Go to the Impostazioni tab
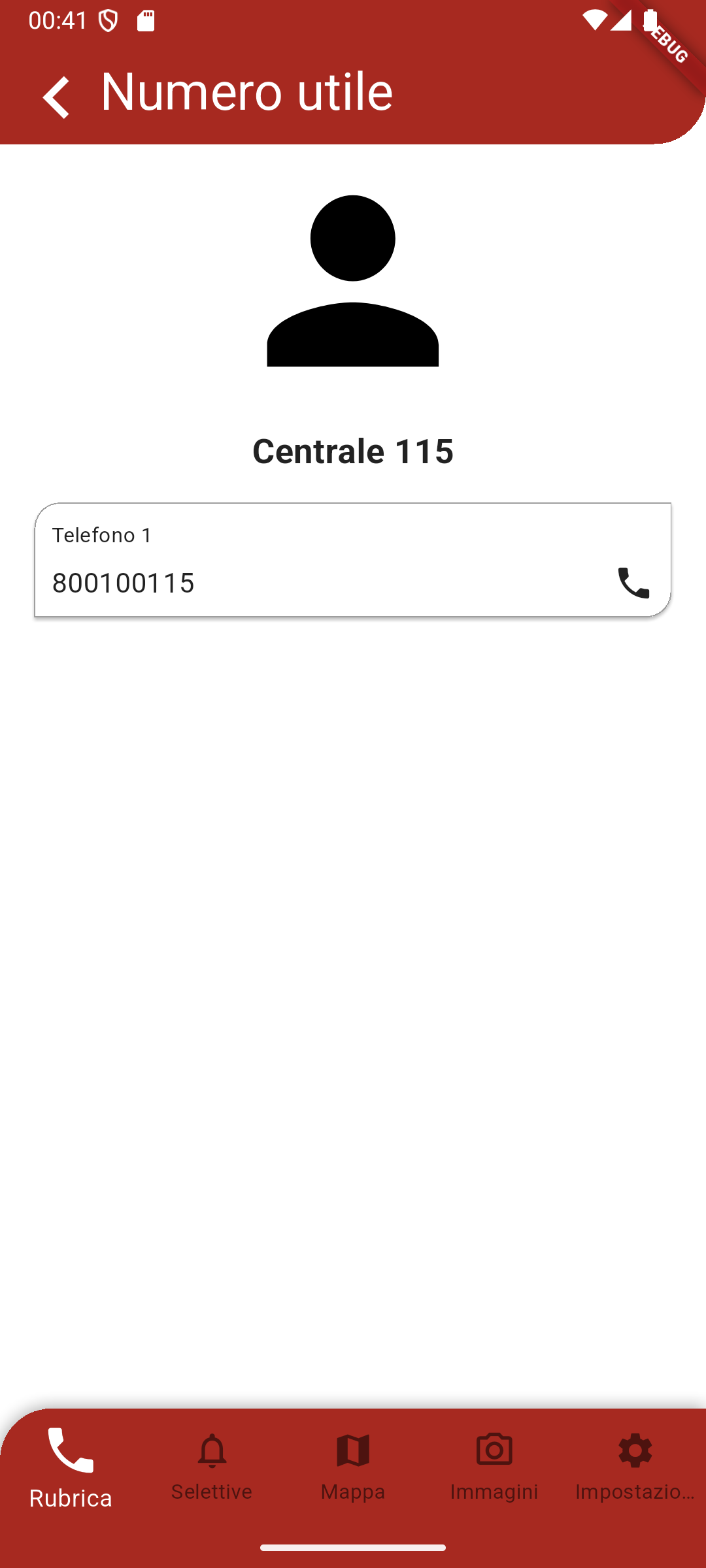The width and height of the screenshot is (706, 1568). tap(635, 1467)
